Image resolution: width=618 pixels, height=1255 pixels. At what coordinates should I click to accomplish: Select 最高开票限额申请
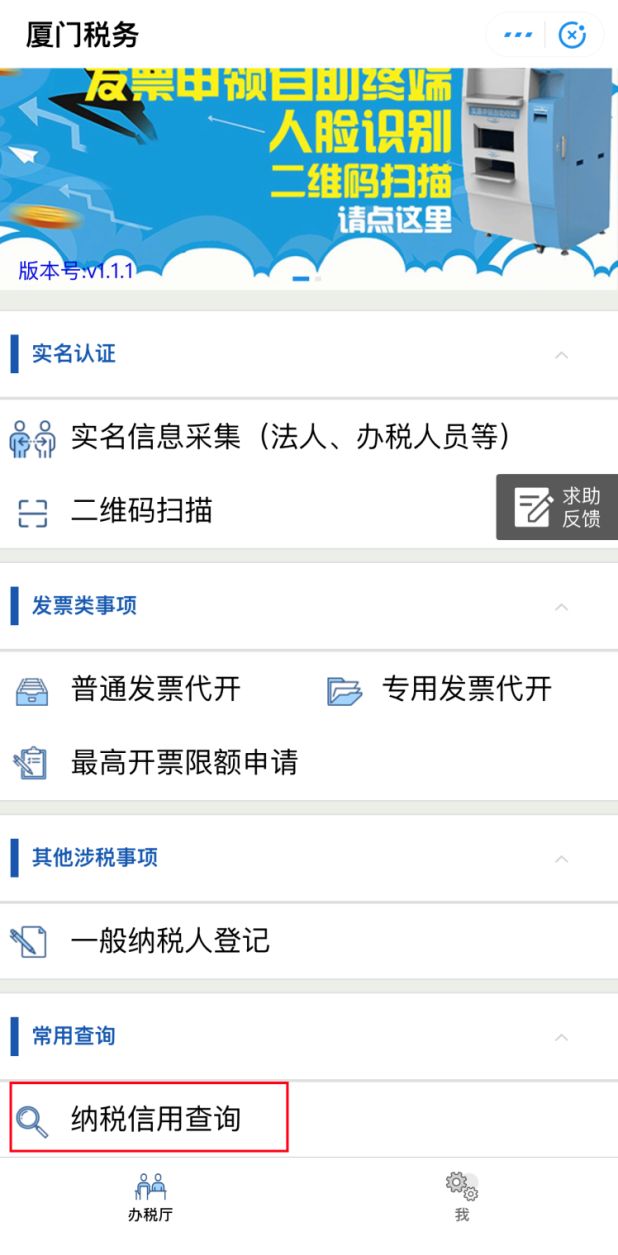point(183,763)
